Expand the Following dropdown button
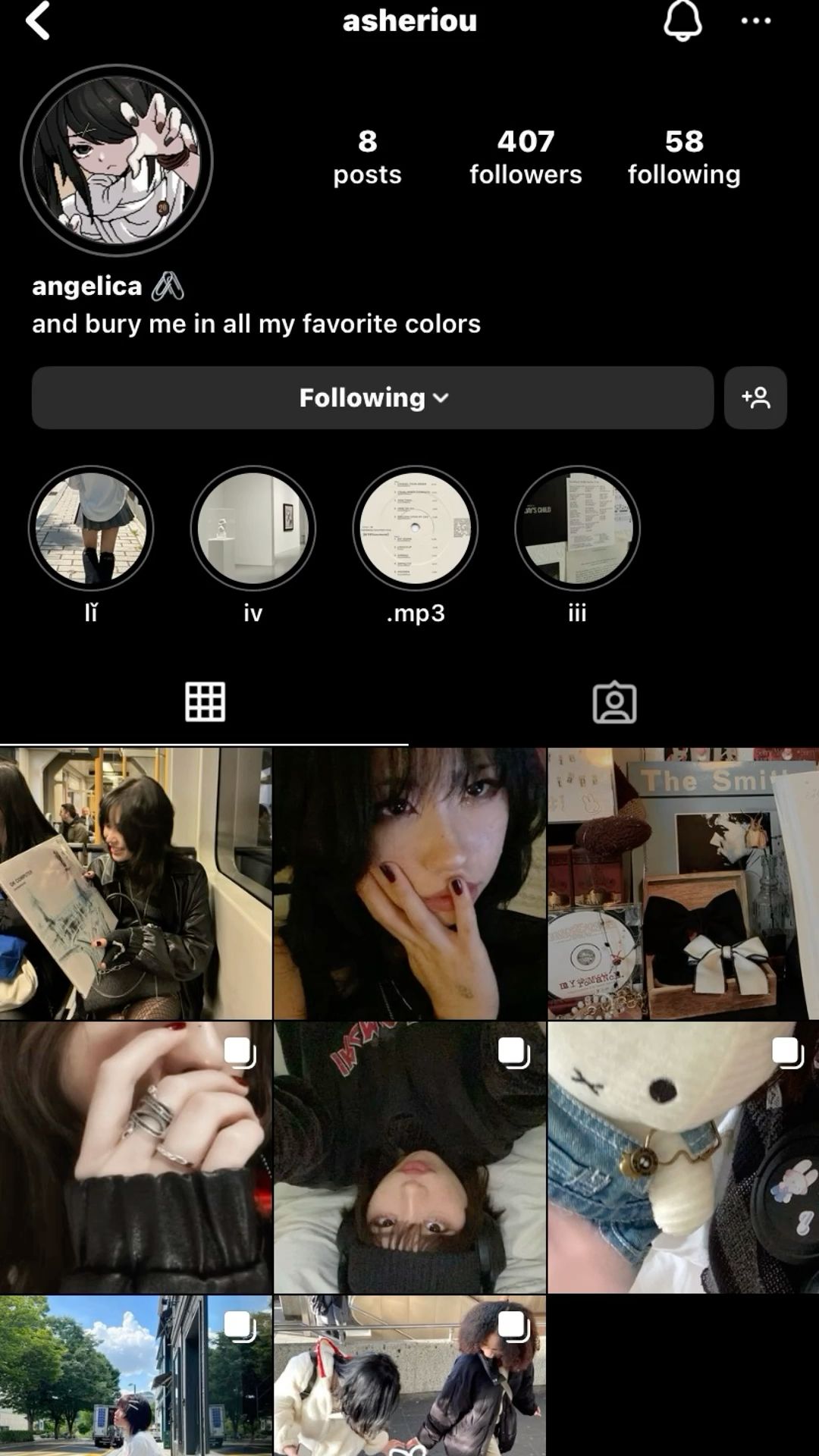The width and height of the screenshot is (819, 1456). (372, 397)
